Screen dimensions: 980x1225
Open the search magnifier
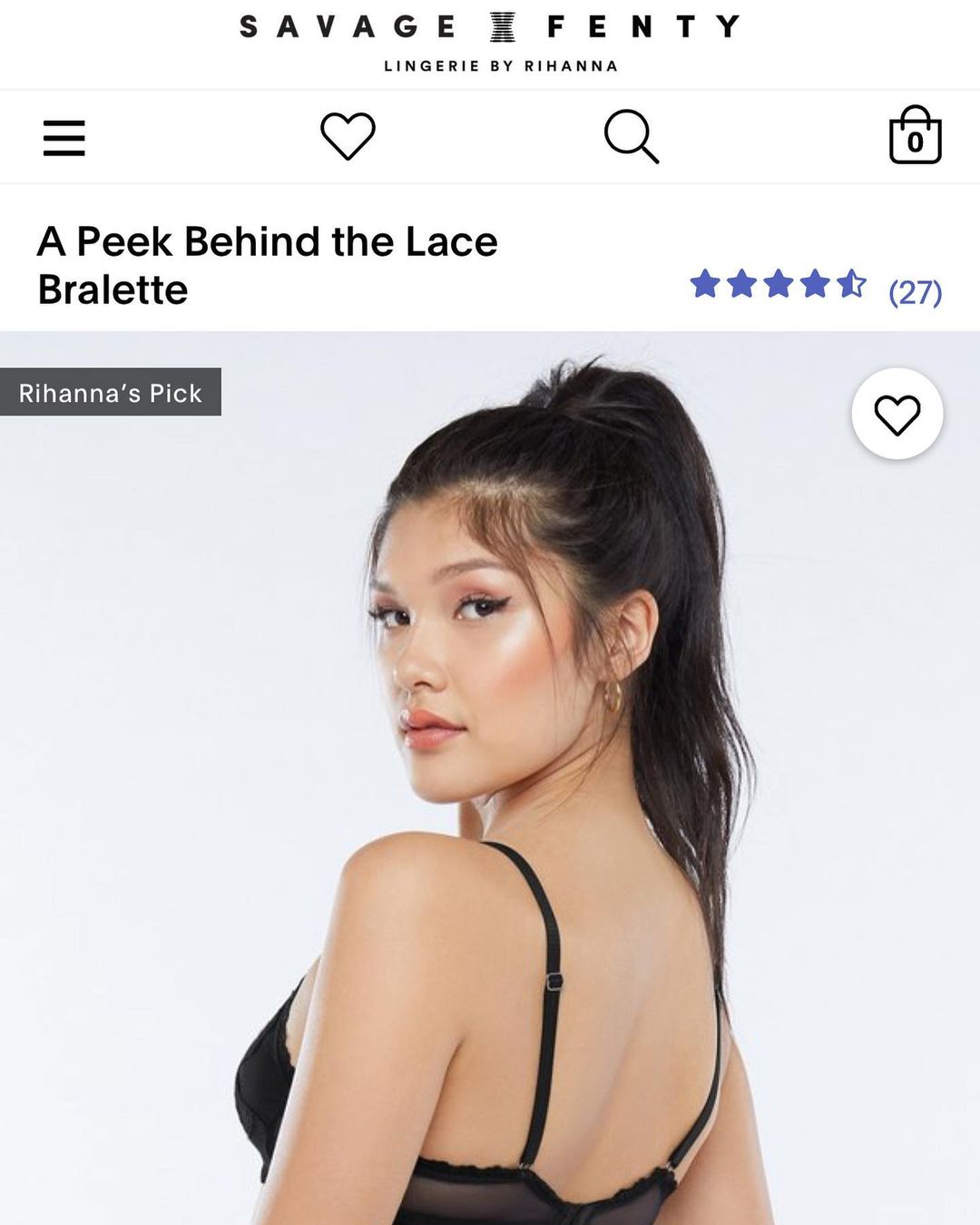point(632,137)
